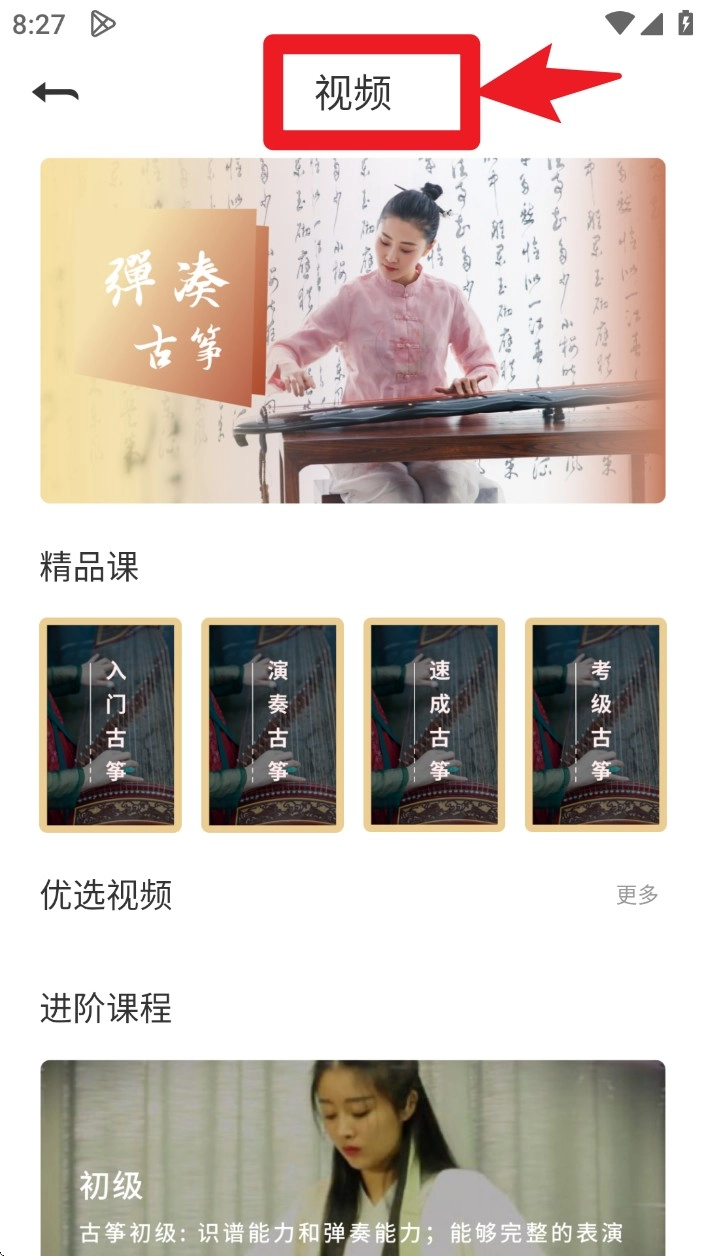Open the 弹奏古筝 banner

(352, 330)
